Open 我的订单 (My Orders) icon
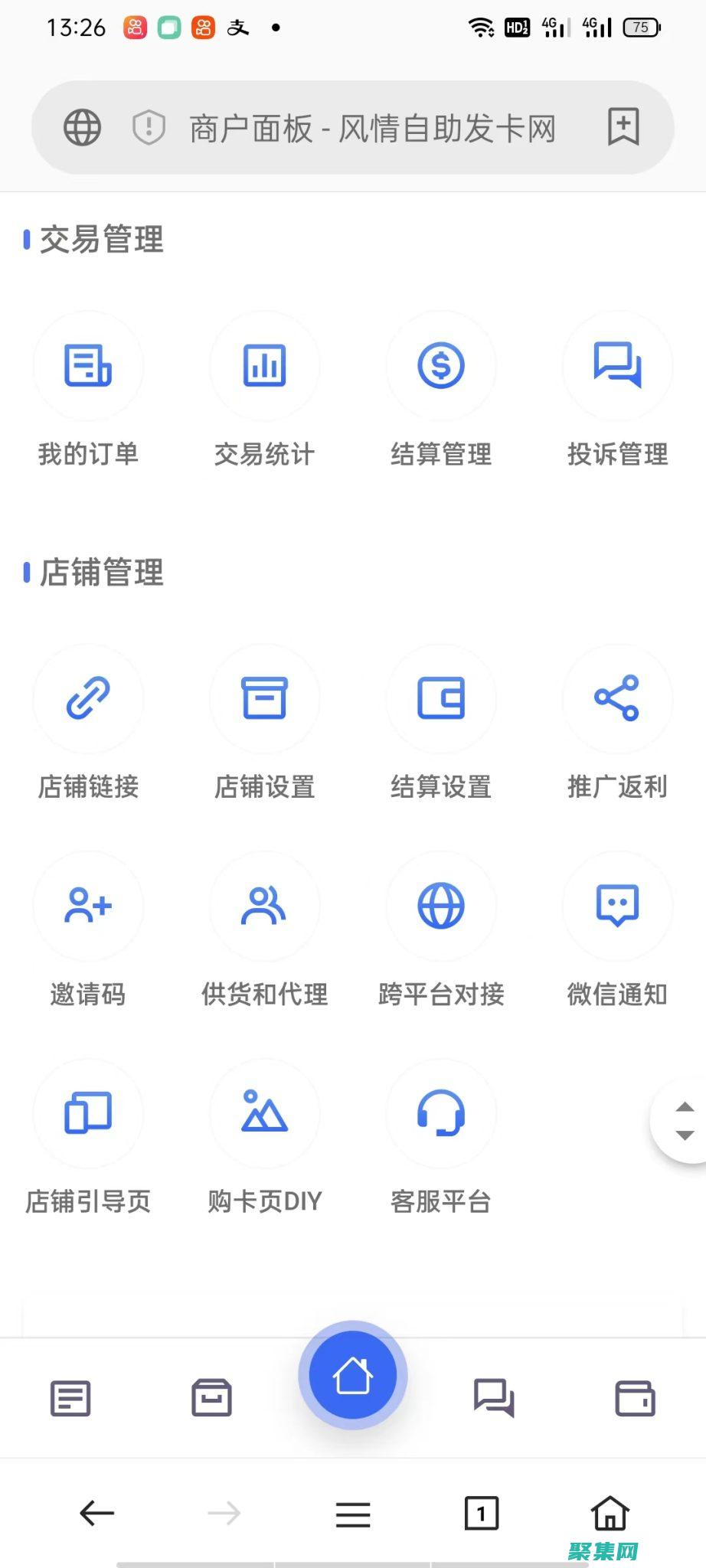Viewport: 706px width, 1568px height. click(88, 367)
